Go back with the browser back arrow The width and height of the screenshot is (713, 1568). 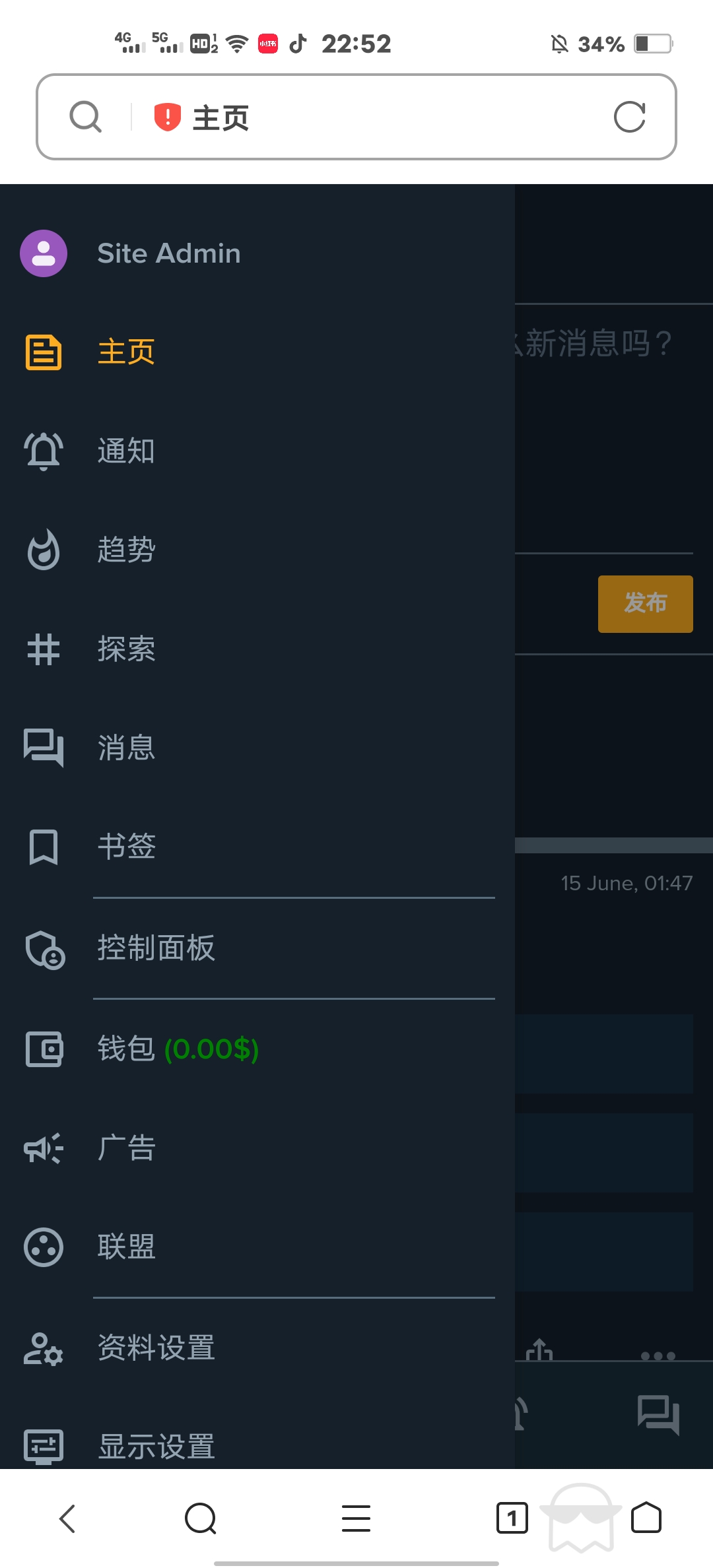click(x=68, y=1519)
